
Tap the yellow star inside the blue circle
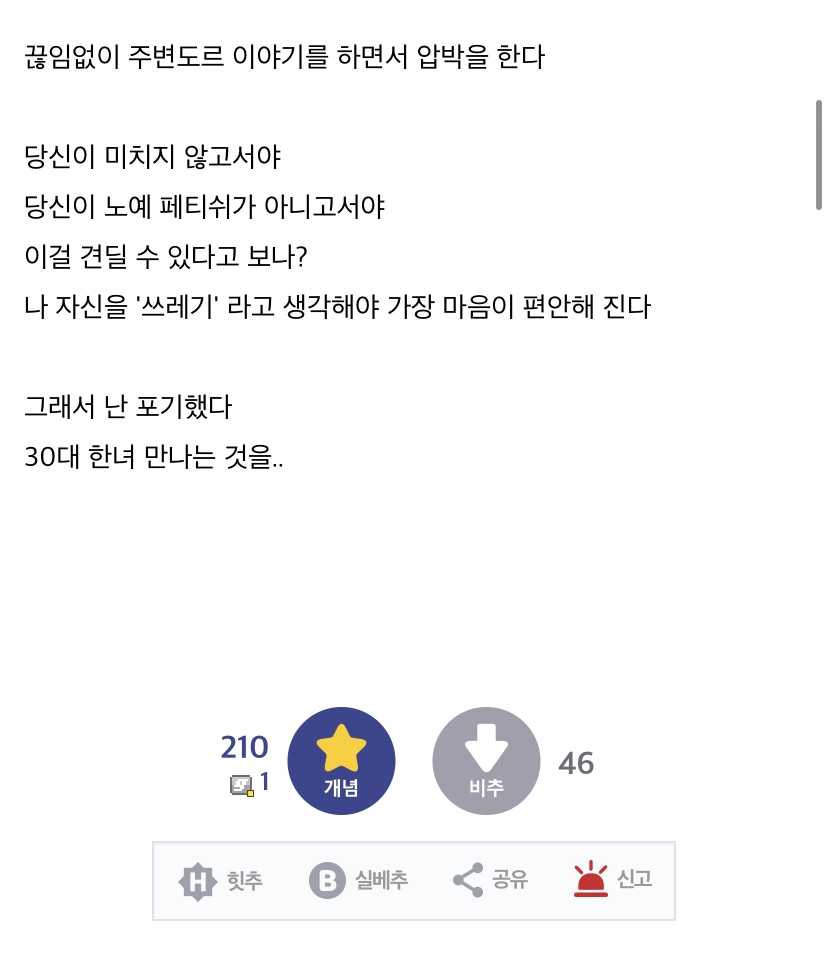(x=342, y=748)
